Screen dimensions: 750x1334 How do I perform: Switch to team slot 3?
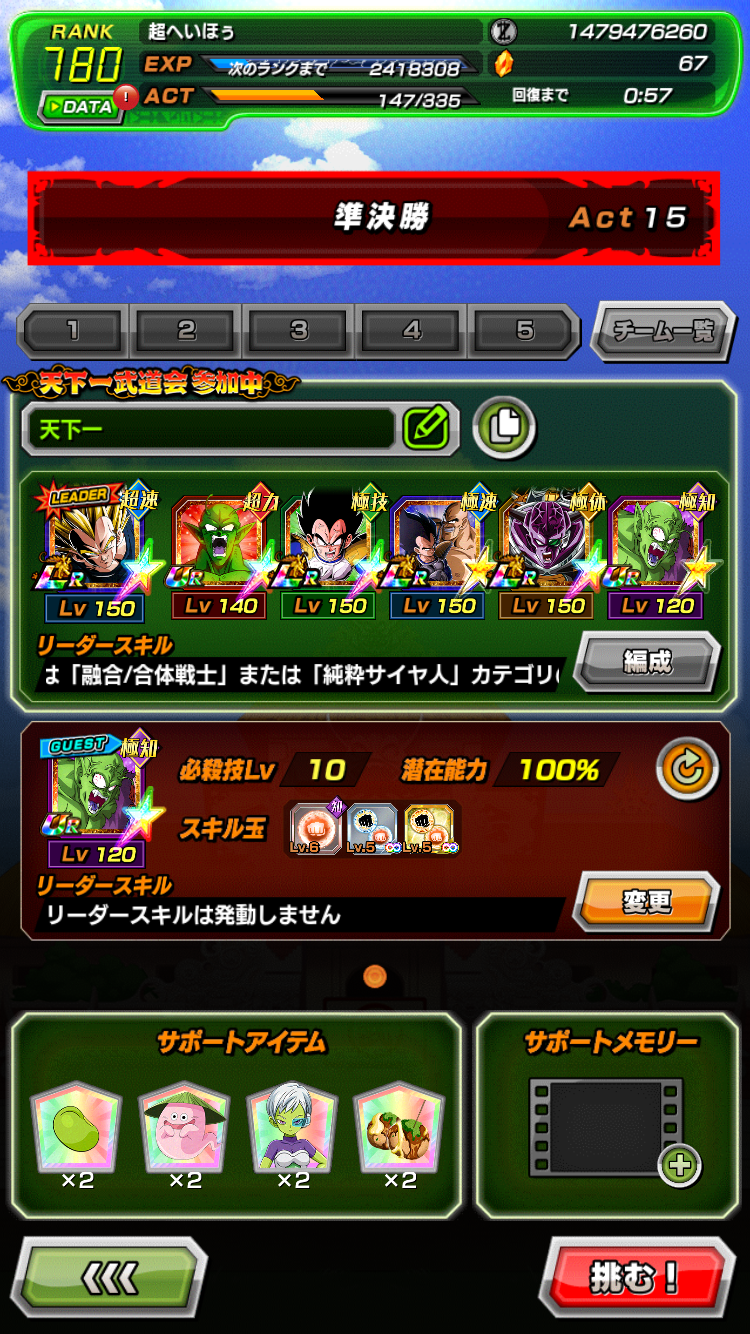click(300, 331)
